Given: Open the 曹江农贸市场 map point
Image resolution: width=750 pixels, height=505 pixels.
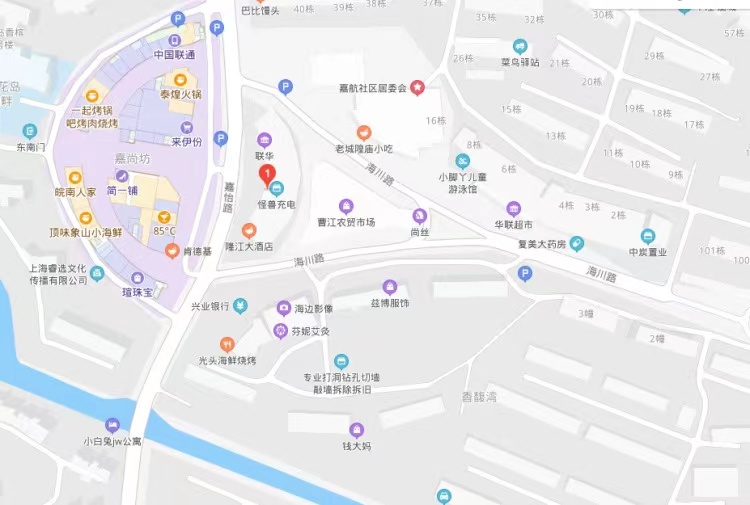Looking at the screenshot, I should pos(347,206).
